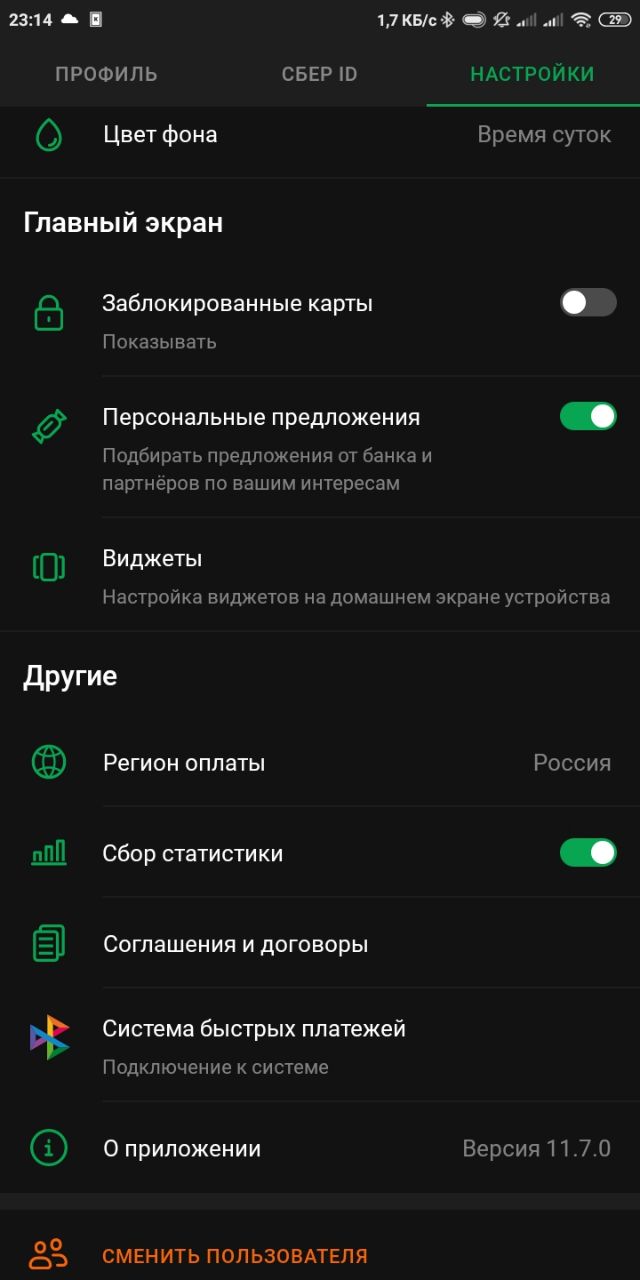640x1280 pixels.
Task: Open О приложении info
Action: click(x=320, y=1148)
